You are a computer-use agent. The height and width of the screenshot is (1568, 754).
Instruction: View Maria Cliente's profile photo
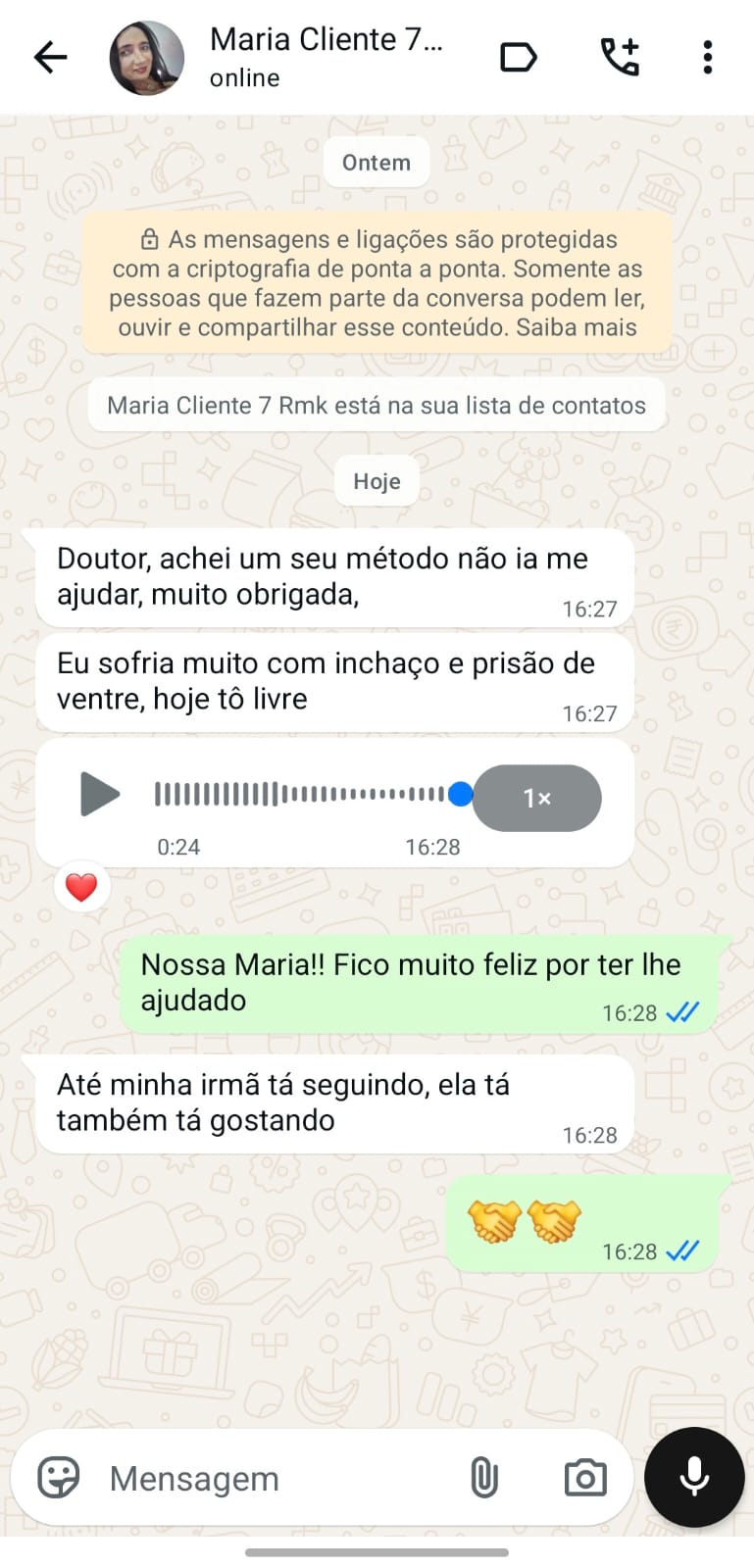coord(147,58)
